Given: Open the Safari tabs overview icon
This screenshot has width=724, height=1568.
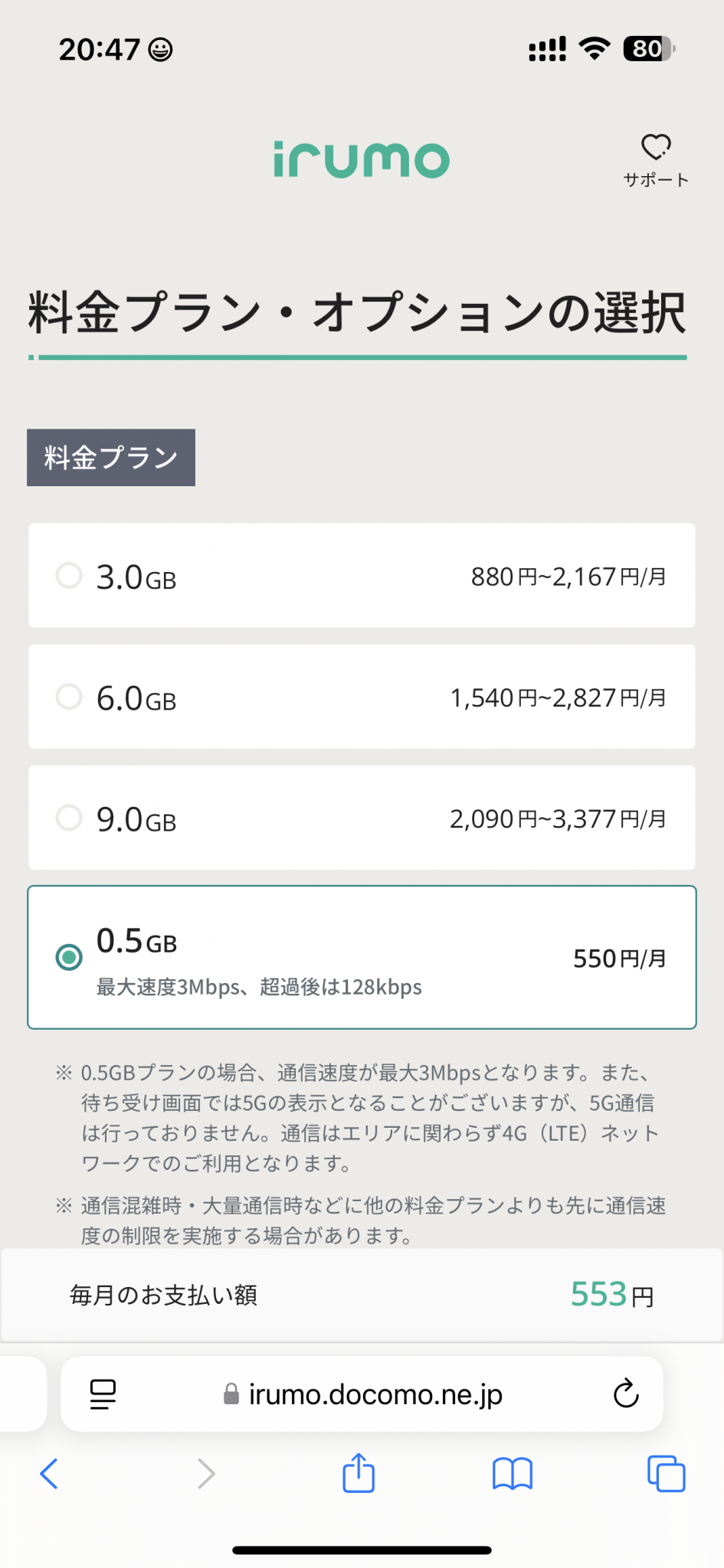Looking at the screenshot, I should [x=665, y=1472].
